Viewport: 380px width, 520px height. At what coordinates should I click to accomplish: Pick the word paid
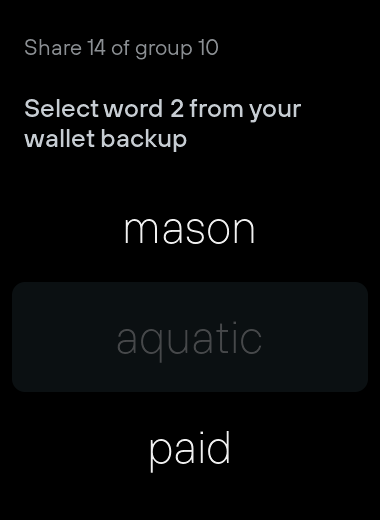(x=190, y=448)
